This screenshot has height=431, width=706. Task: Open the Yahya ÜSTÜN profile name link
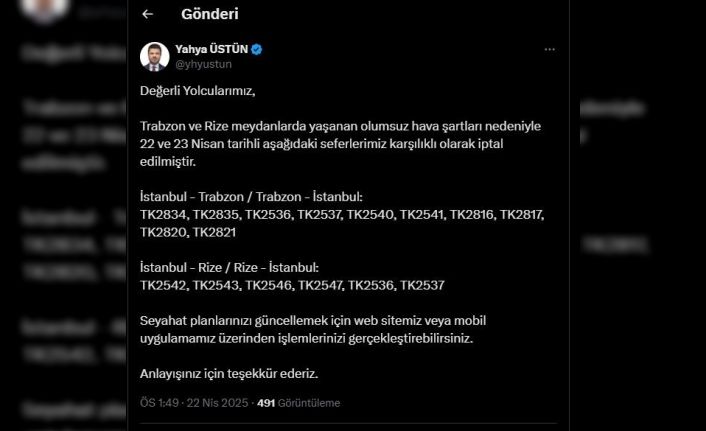click(x=211, y=48)
